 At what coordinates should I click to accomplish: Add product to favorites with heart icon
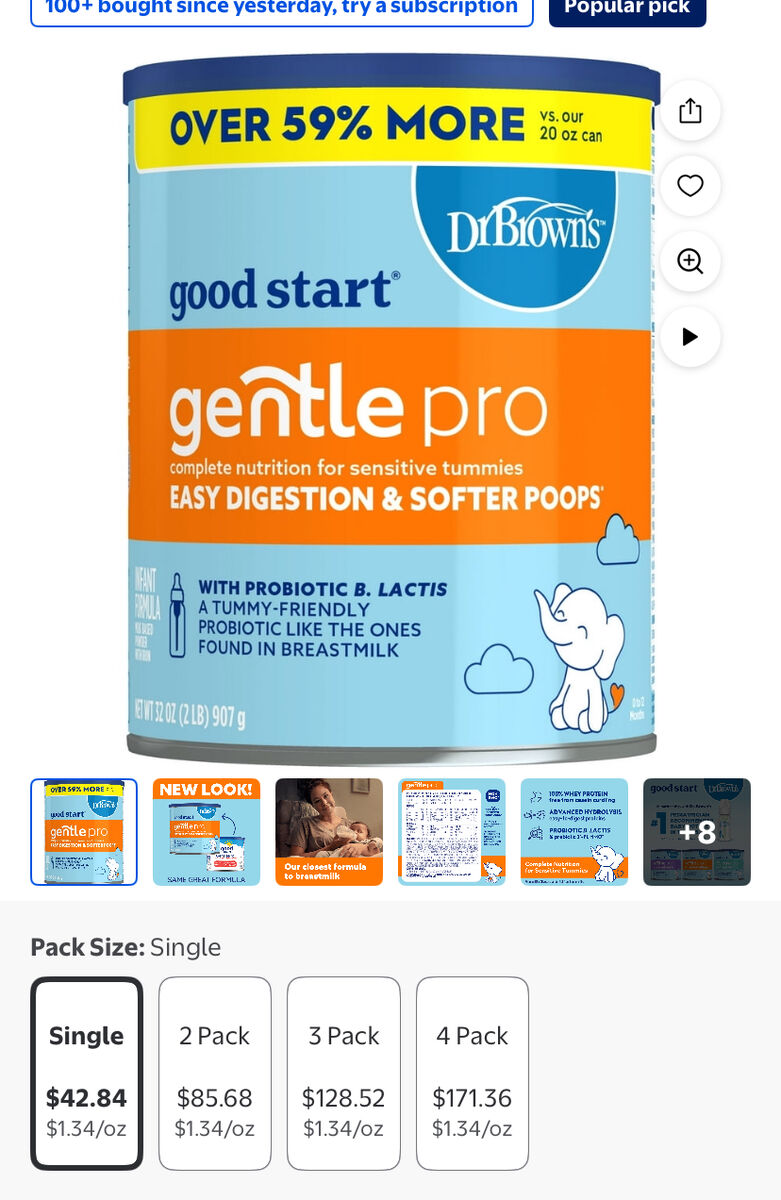(690, 186)
